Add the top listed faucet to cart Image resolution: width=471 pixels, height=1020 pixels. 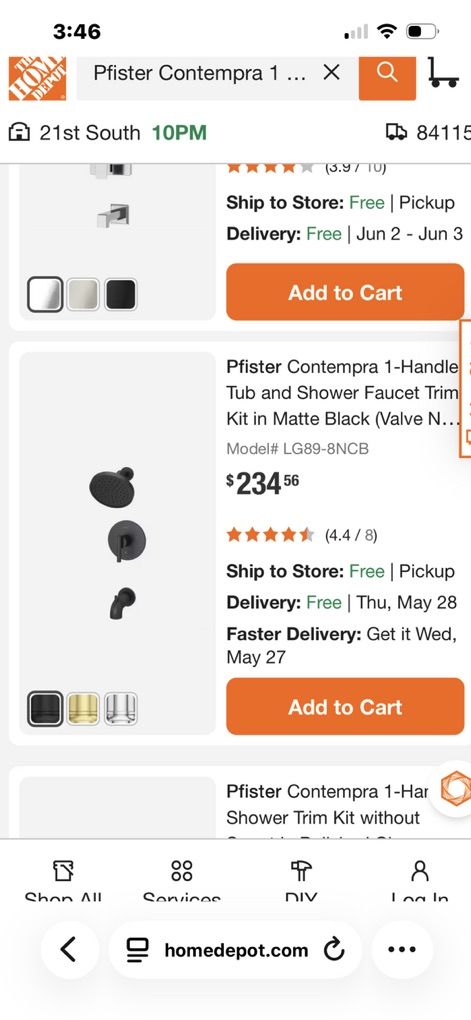pyautogui.click(x=345, y=292)
